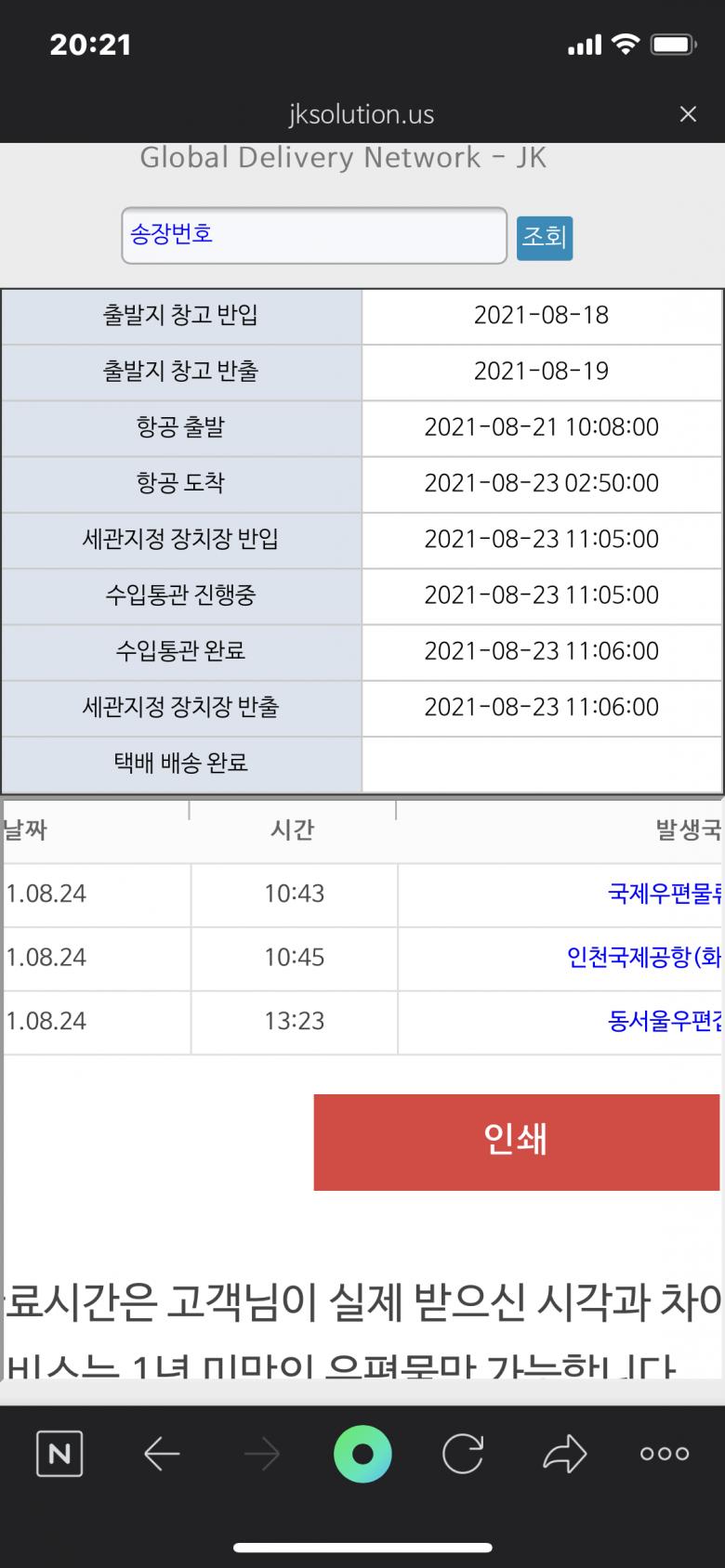Open the green circle center button
The image size is (725, 1568).
pos(362,1454)
